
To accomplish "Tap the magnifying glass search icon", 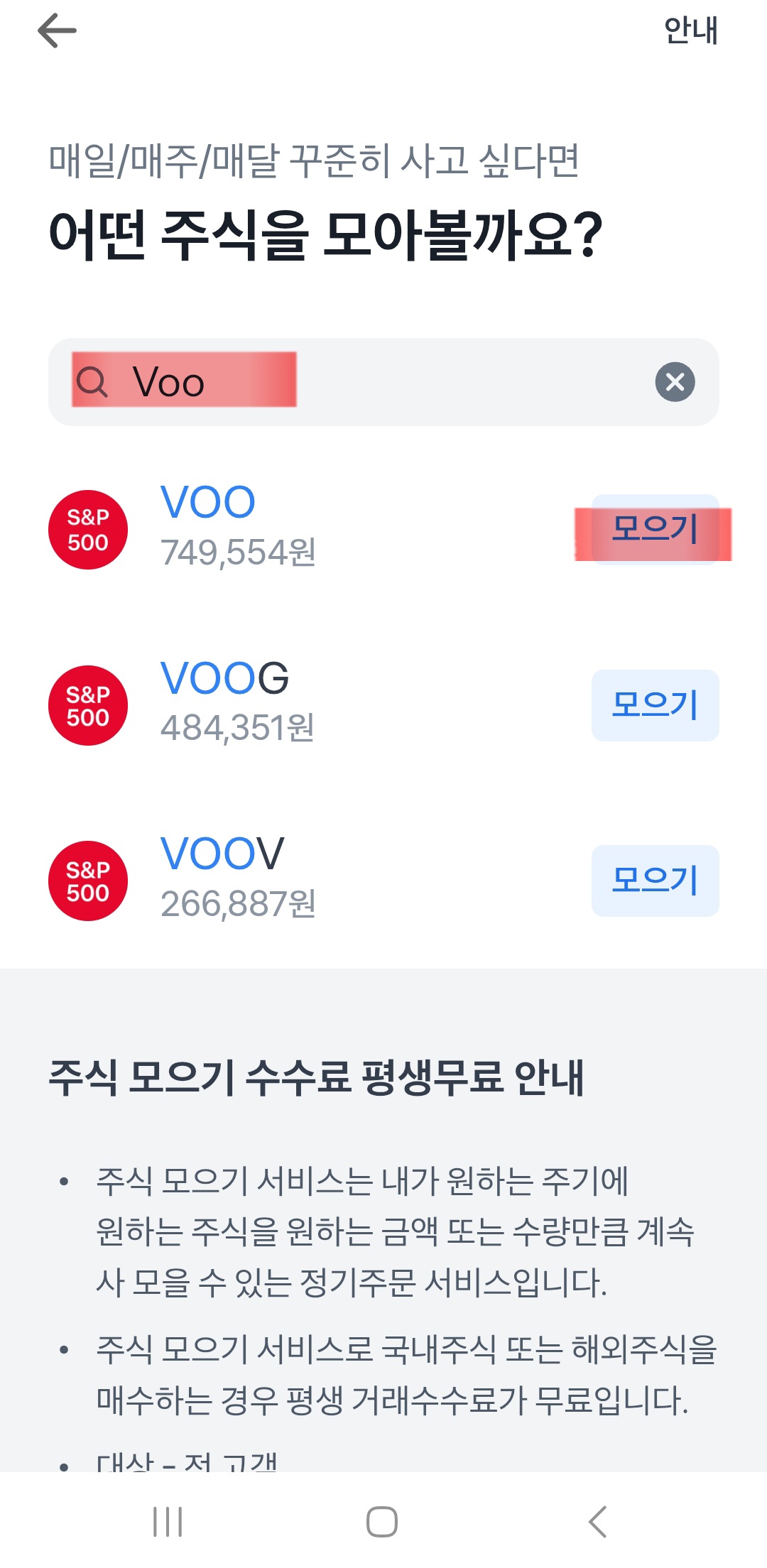I will (x=94, y=382).
